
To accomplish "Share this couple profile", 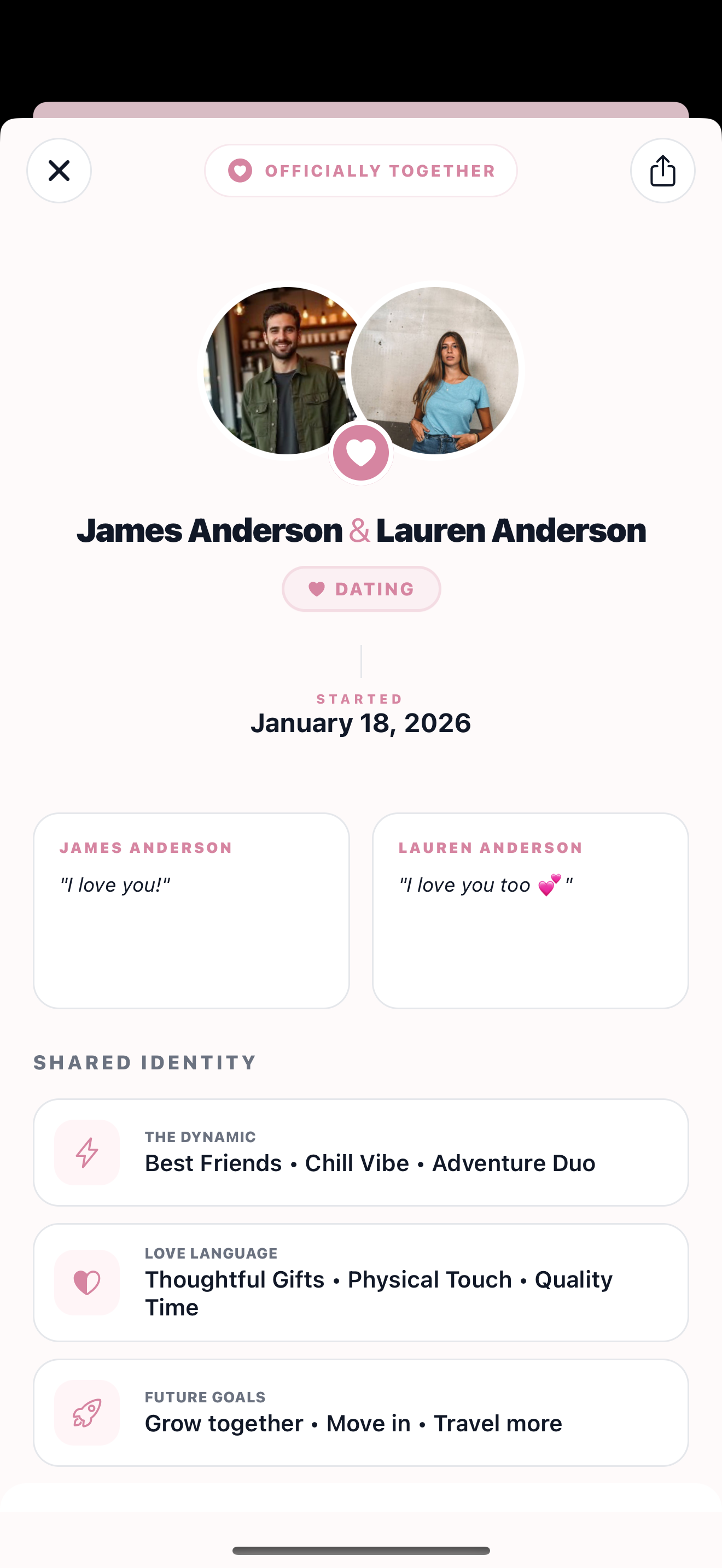I will [662, 171].
